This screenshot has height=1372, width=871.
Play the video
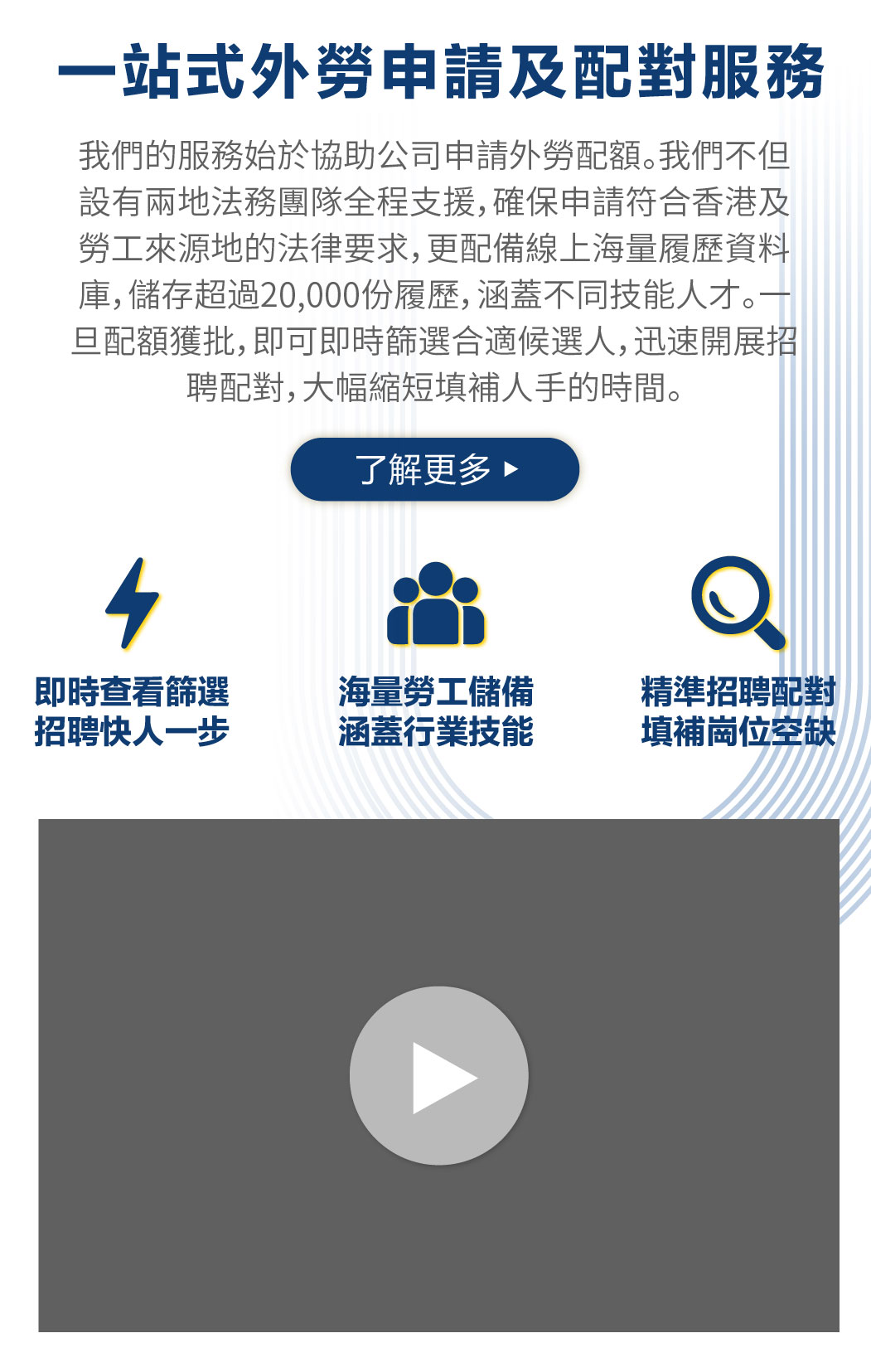click(x=438, y=1075)
